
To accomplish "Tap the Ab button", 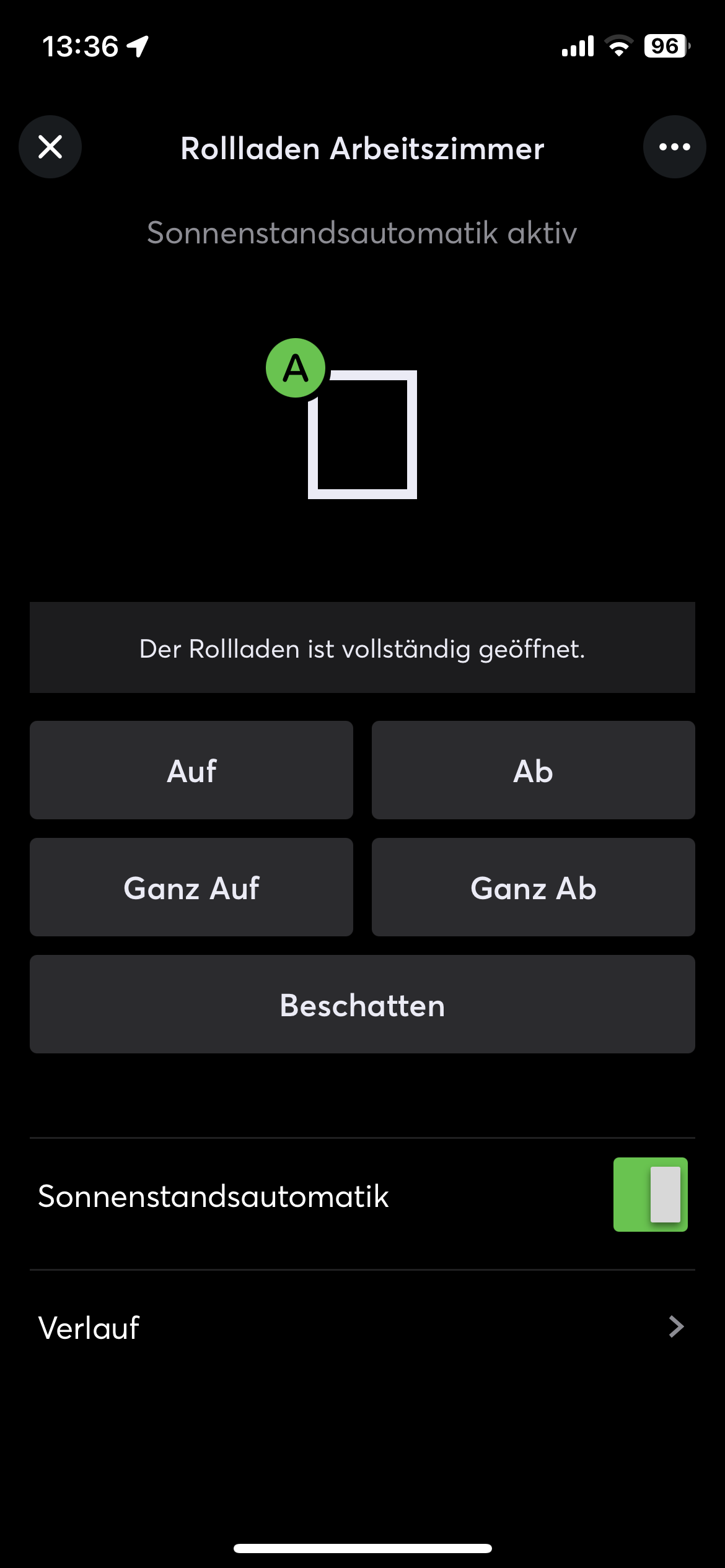I will tap(533, 770).
